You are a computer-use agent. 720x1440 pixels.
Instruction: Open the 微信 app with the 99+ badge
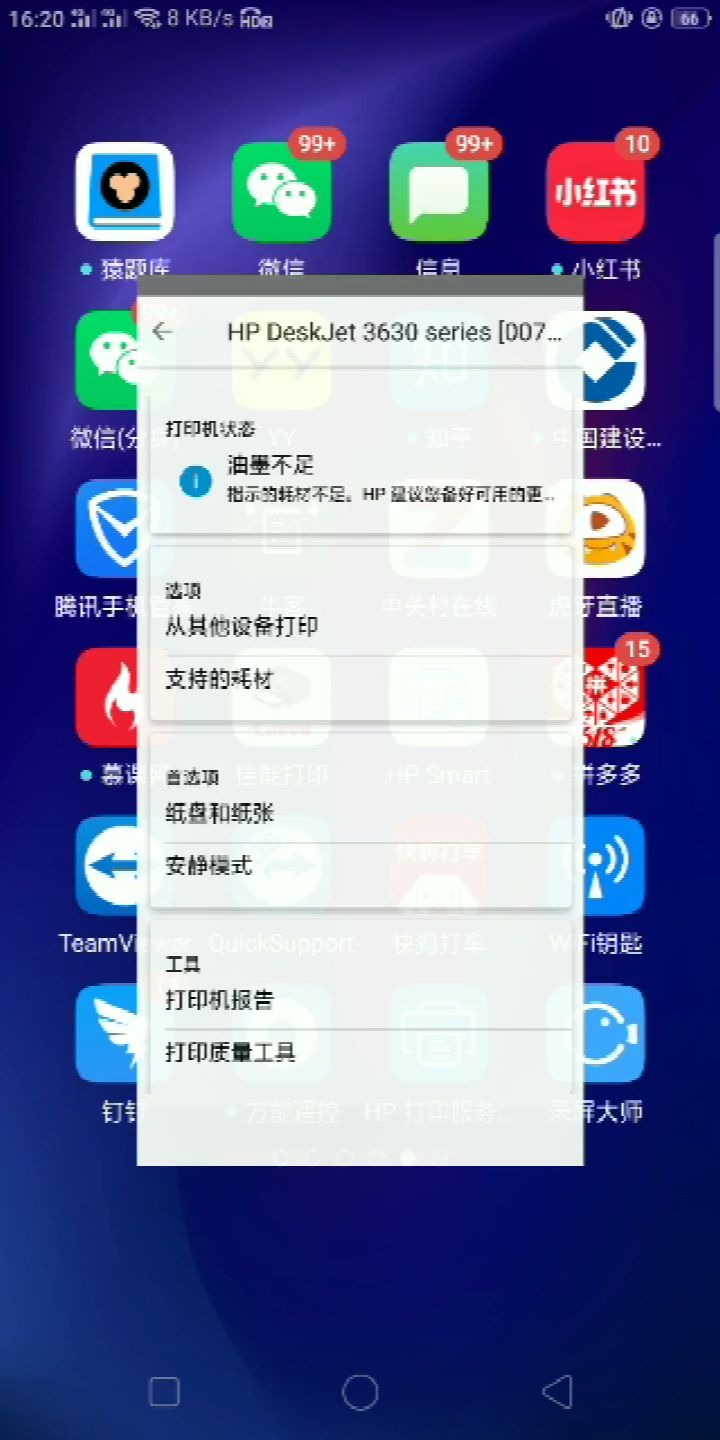281,192
